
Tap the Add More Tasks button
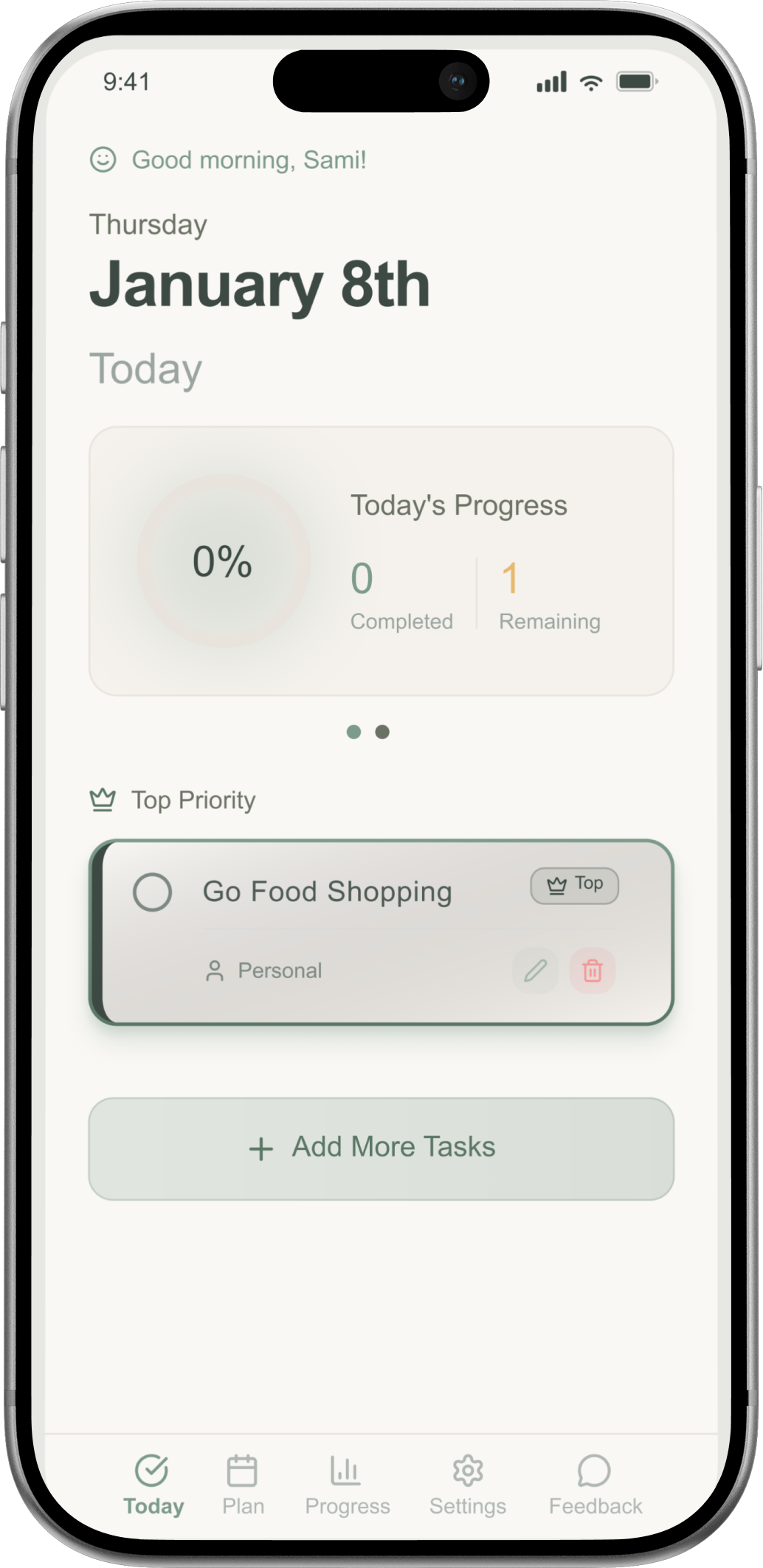click(x=381, y=1148)
